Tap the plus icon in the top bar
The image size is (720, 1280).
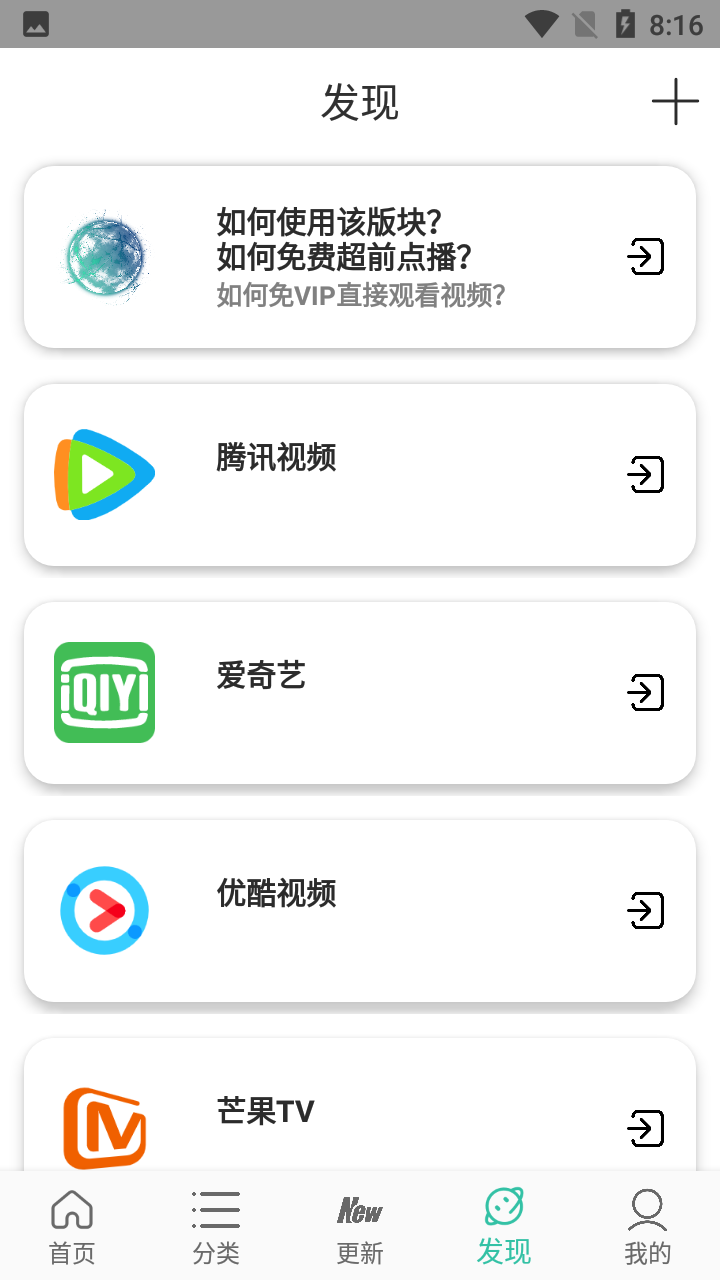(675, 102)
